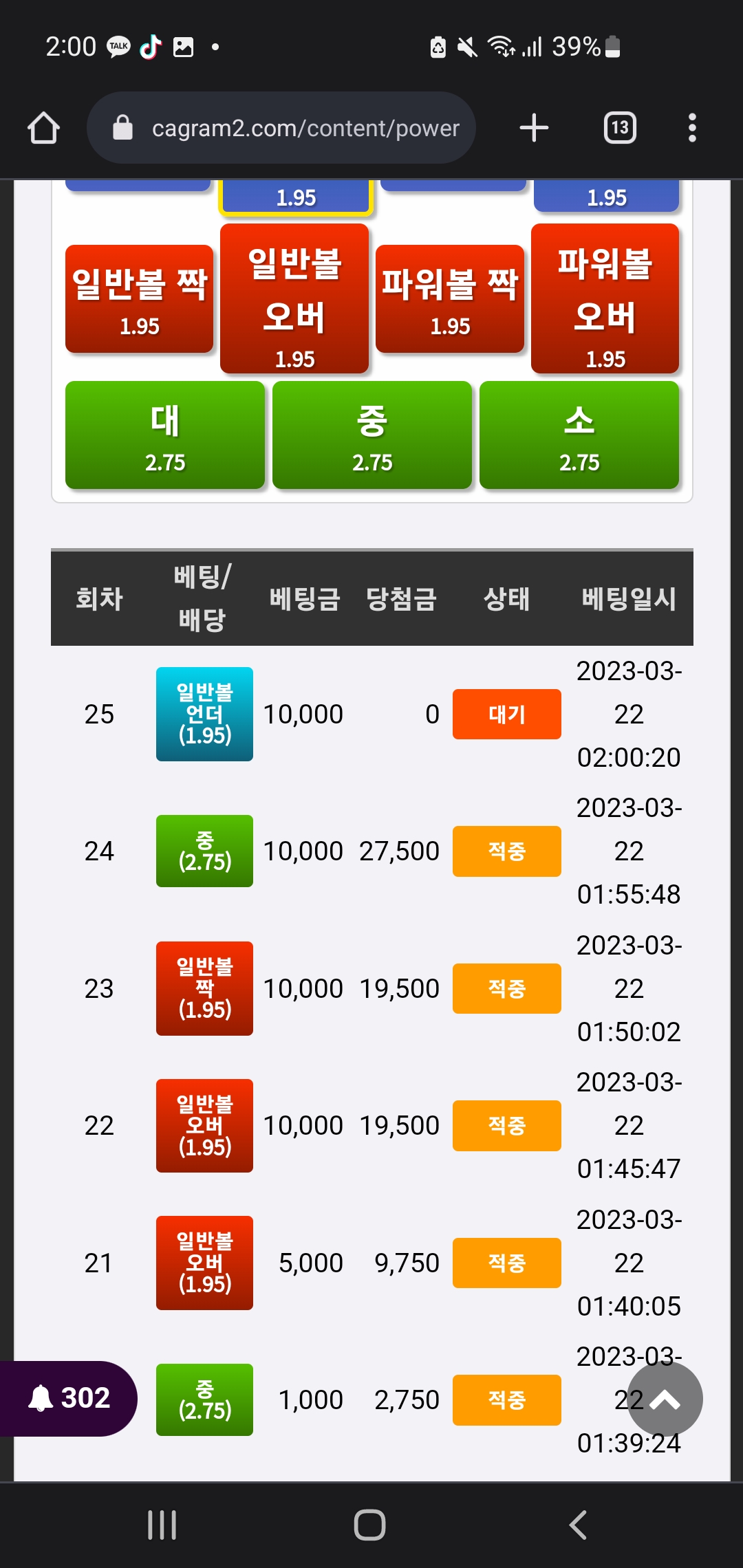Select 일반볼 짝 bet at 1.95
The image size is (743, 1568).
click(x=139, y=299)
